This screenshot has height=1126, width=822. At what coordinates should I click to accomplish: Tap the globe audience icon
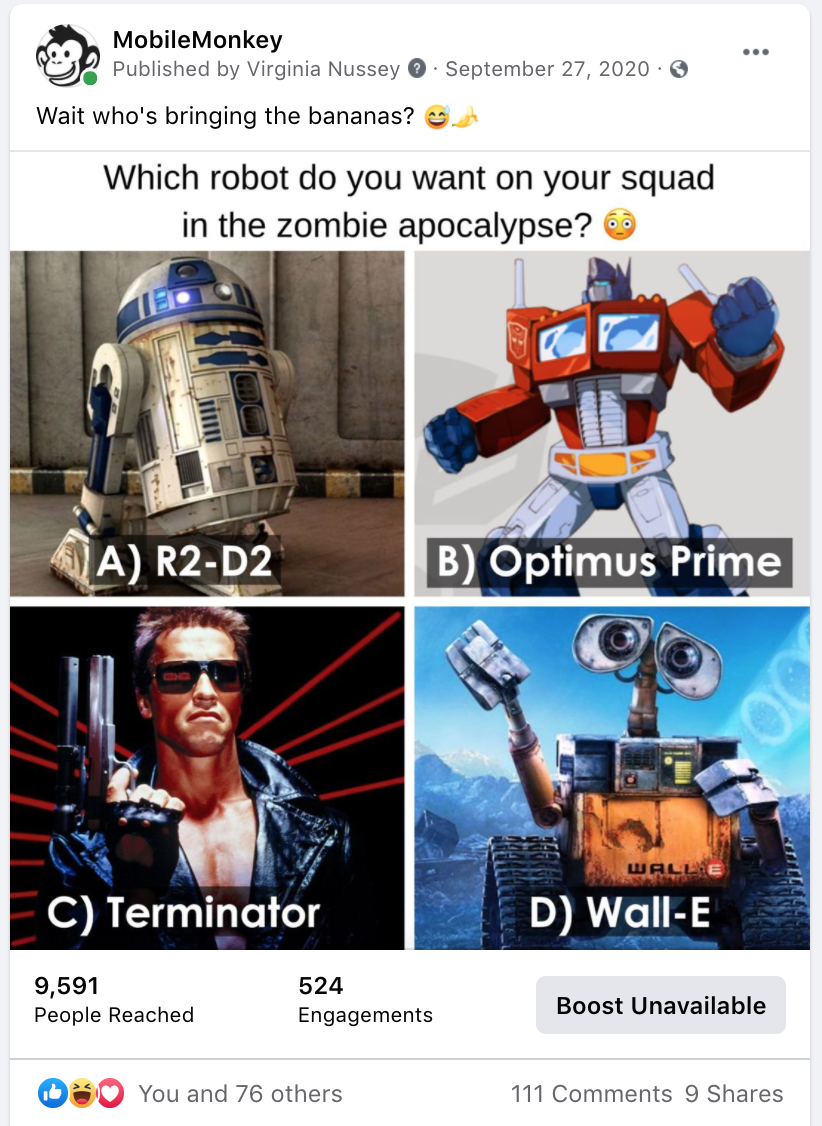(679, 69)
